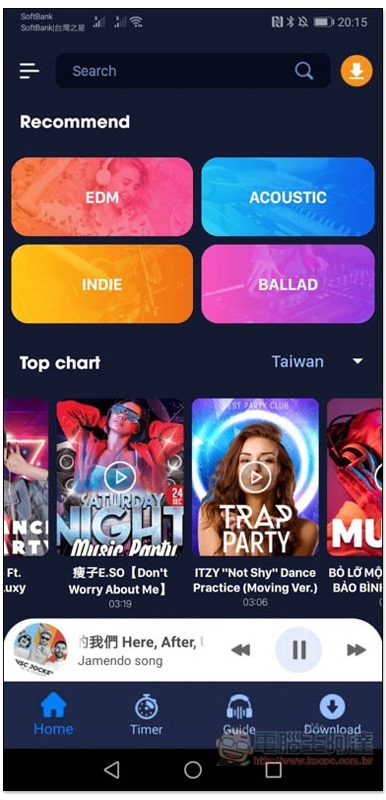This screenshot has height=800, width=386.
Task: Tap the orange download button
Action: point(356,71)
